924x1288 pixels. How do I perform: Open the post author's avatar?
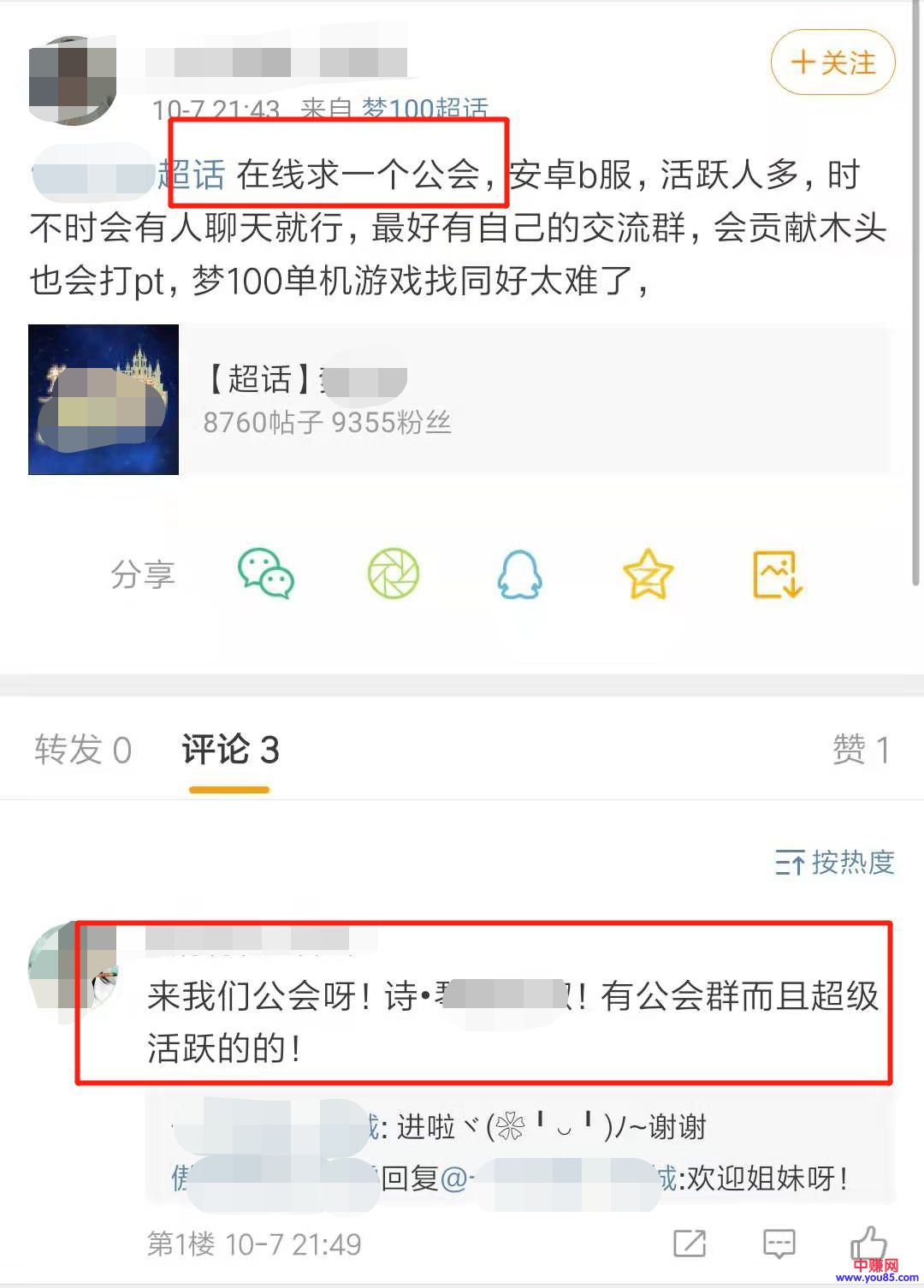tap(73, 80)
